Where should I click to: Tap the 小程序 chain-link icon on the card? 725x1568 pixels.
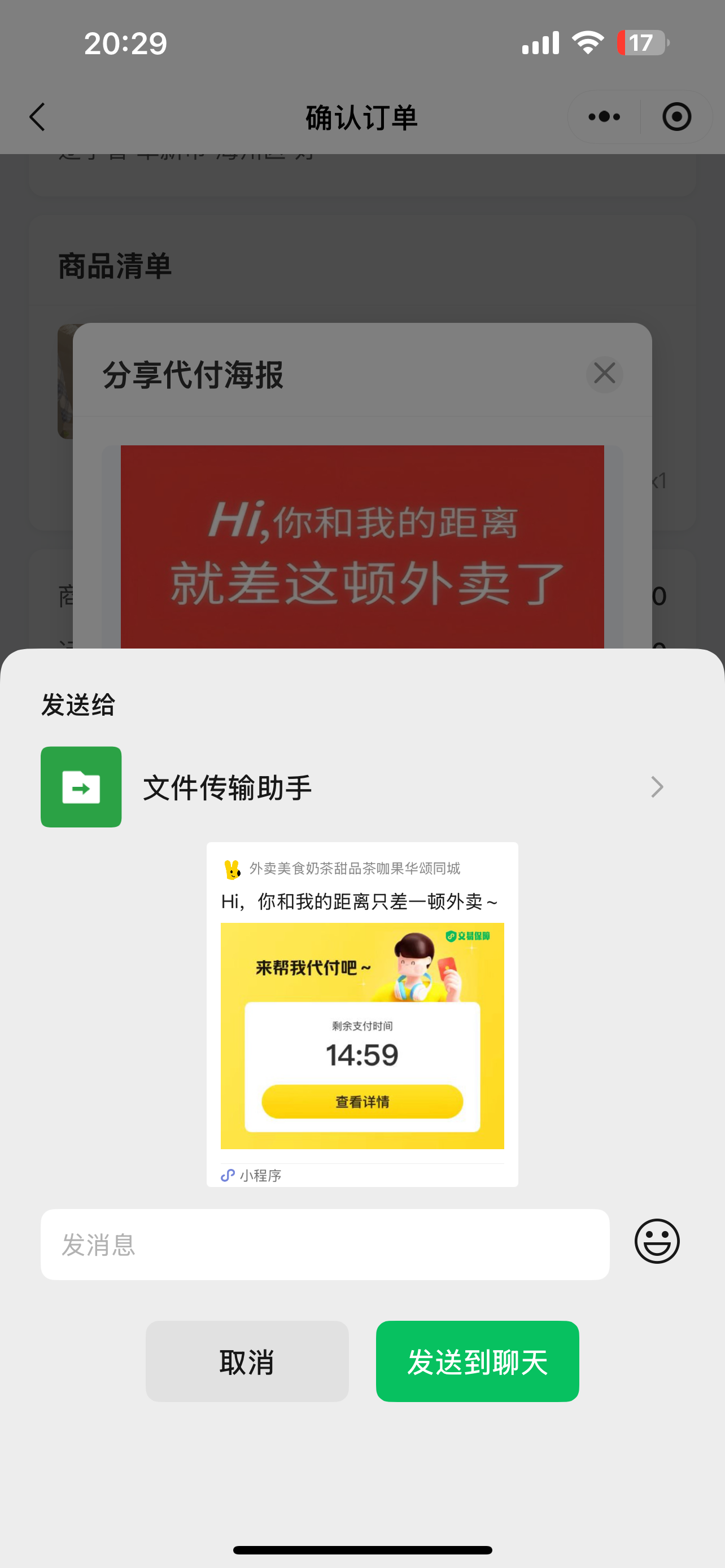tap(228, 1174)
